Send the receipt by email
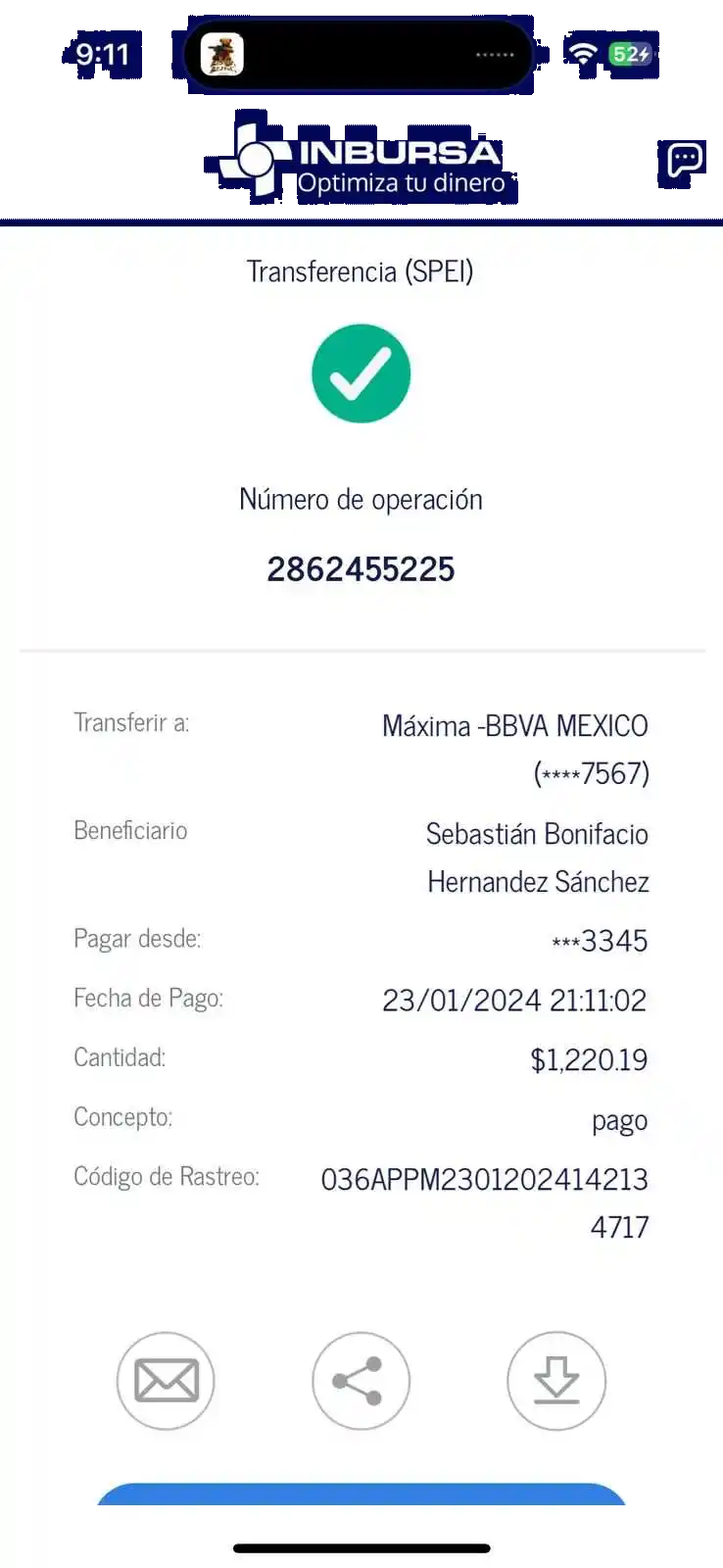The width and height of the screenshot is (723, 1568). point(166,1380)
